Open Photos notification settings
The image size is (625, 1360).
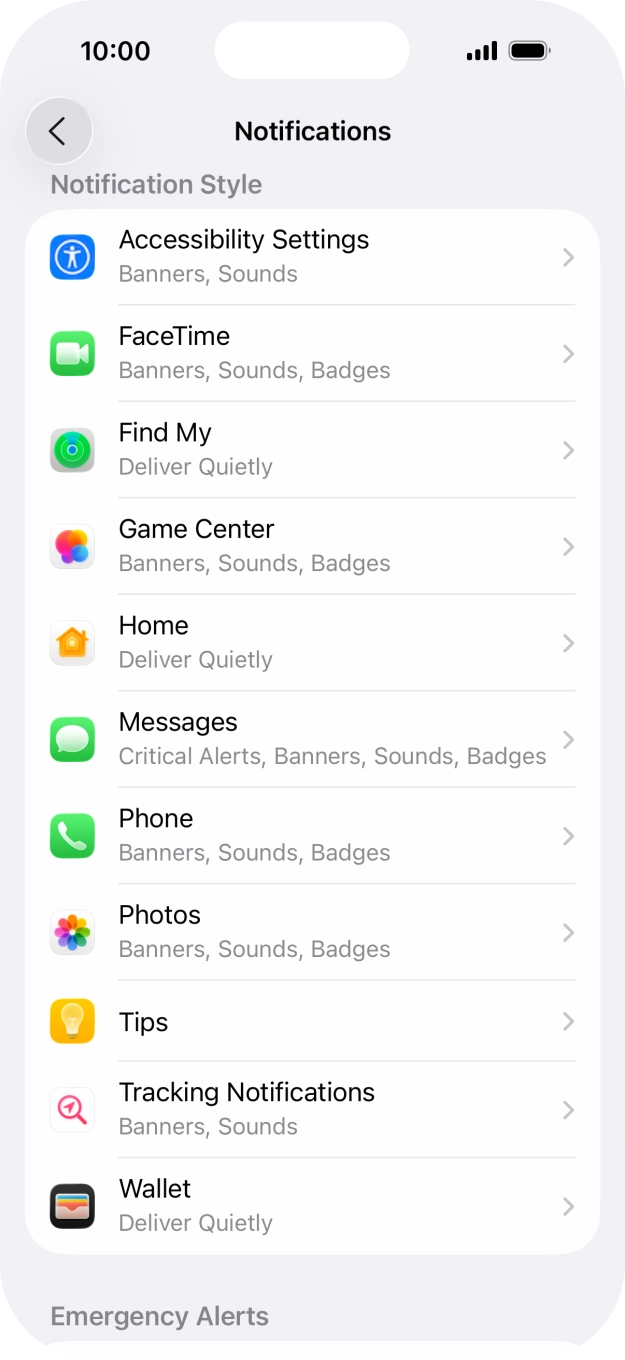coord(312,932)
